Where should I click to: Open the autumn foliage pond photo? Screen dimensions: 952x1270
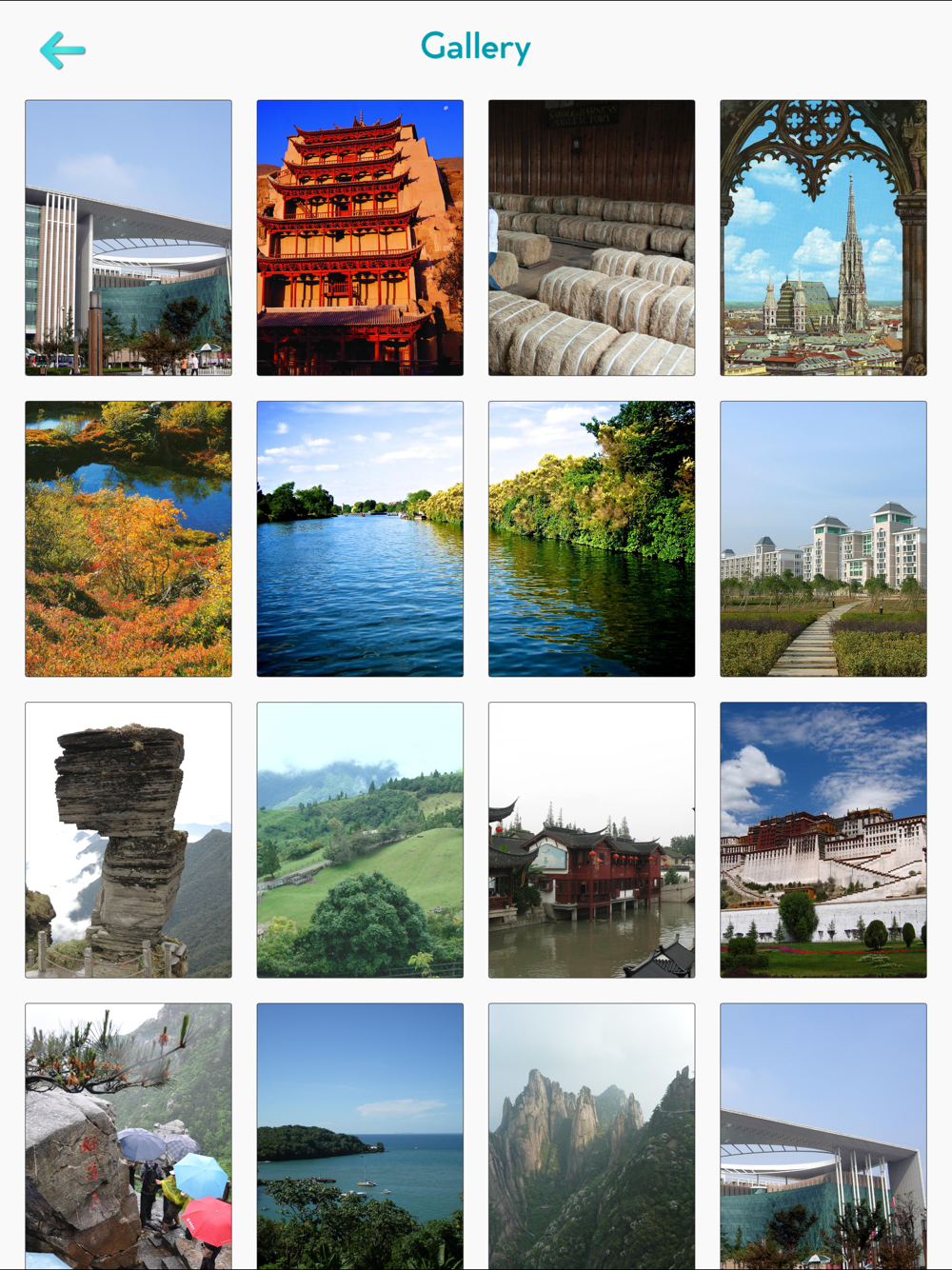[129, 539]
